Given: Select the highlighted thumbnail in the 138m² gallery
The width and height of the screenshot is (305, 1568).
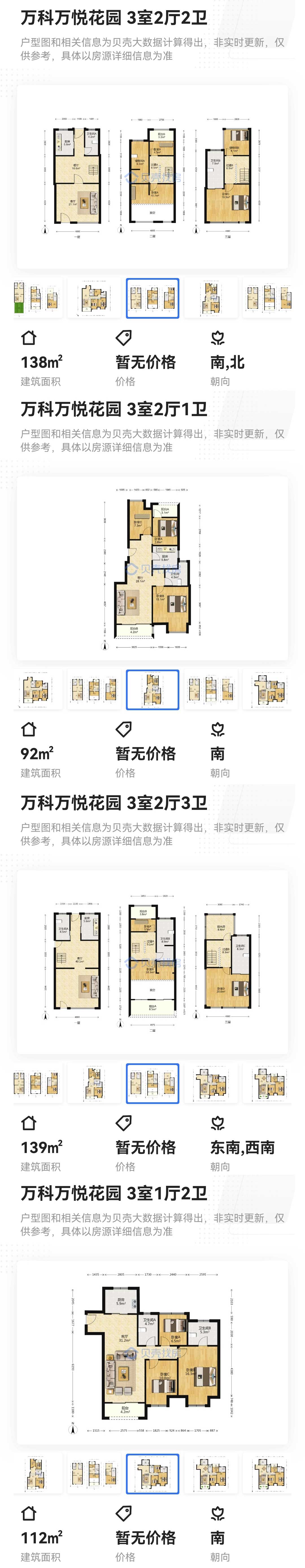Looking at the screenshot, I should click(x=152, y=298).
